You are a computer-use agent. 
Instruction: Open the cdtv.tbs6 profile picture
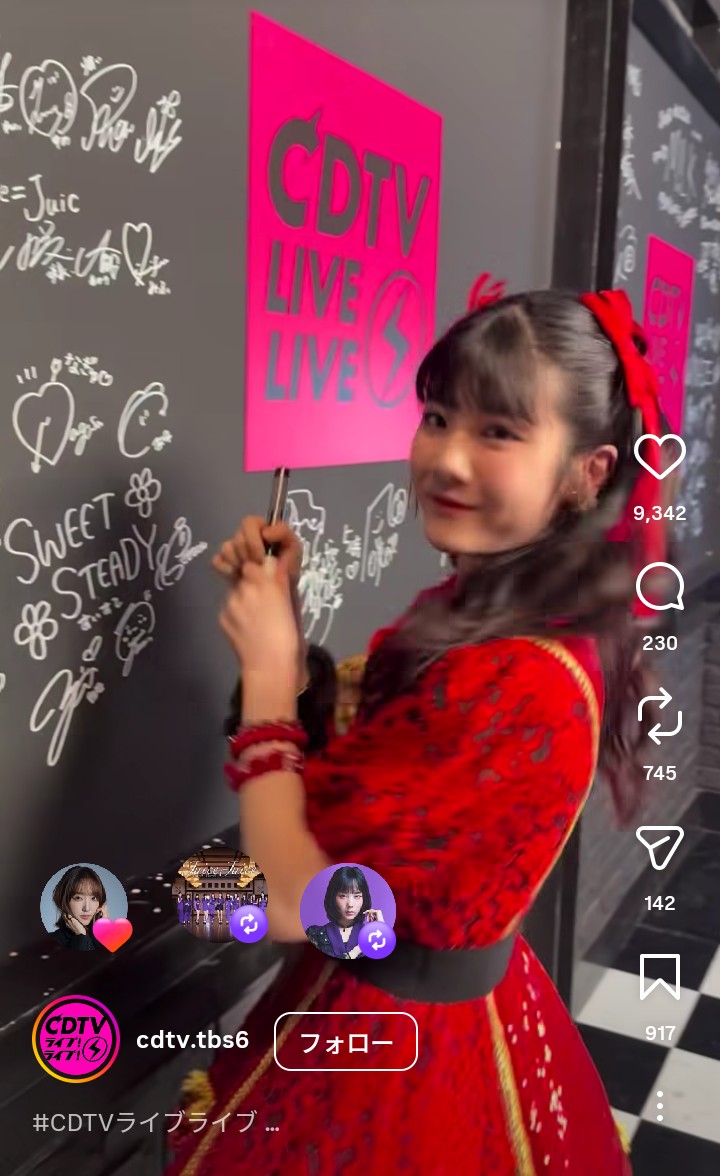click(76, 1040)
